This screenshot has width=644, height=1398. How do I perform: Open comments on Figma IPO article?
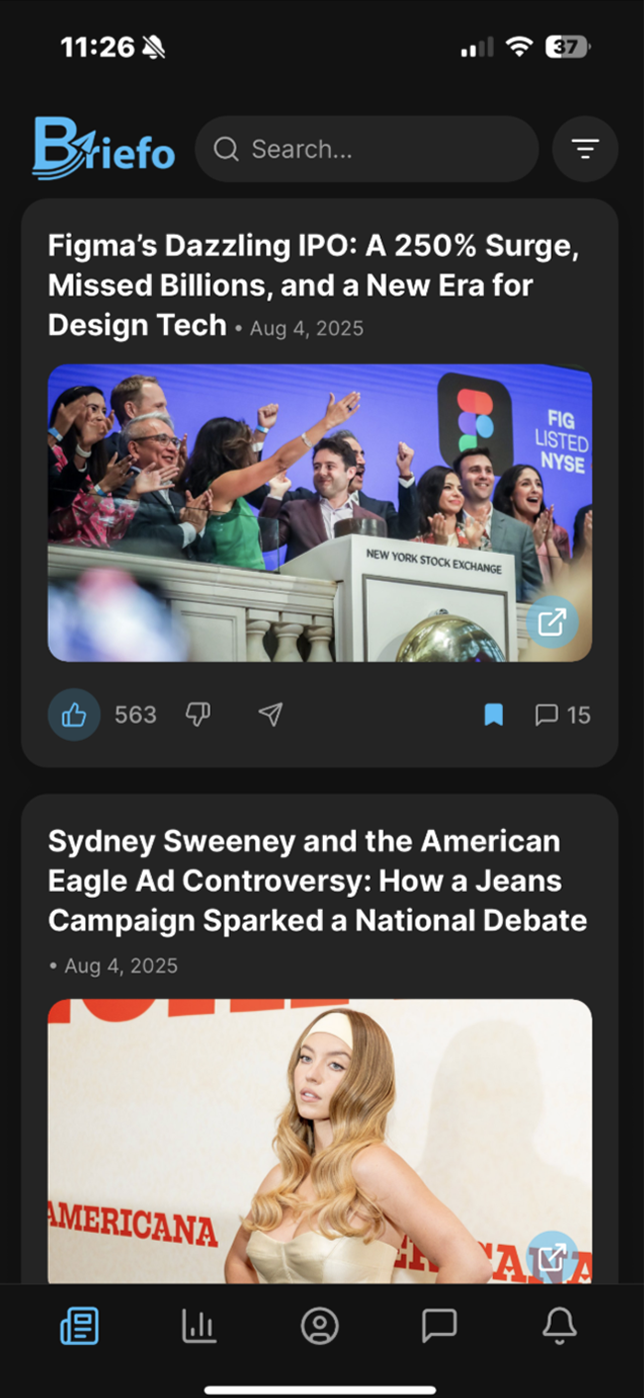(562, 715)
